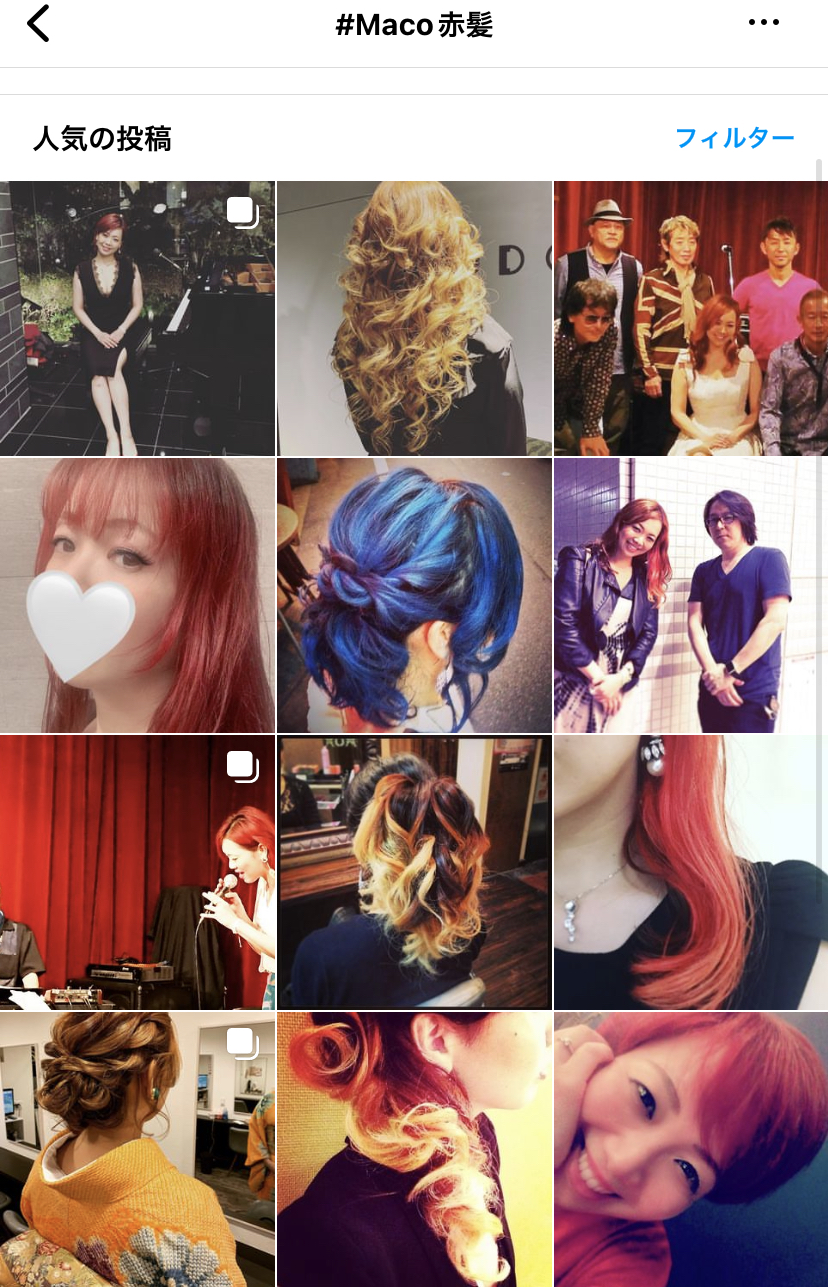Open the three-dot overflow menu

(763, 24)
